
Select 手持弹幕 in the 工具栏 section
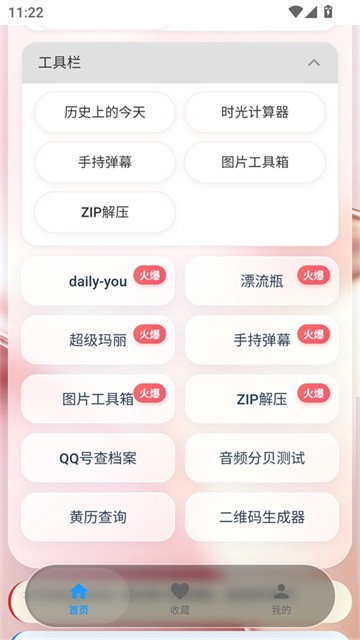105,162
